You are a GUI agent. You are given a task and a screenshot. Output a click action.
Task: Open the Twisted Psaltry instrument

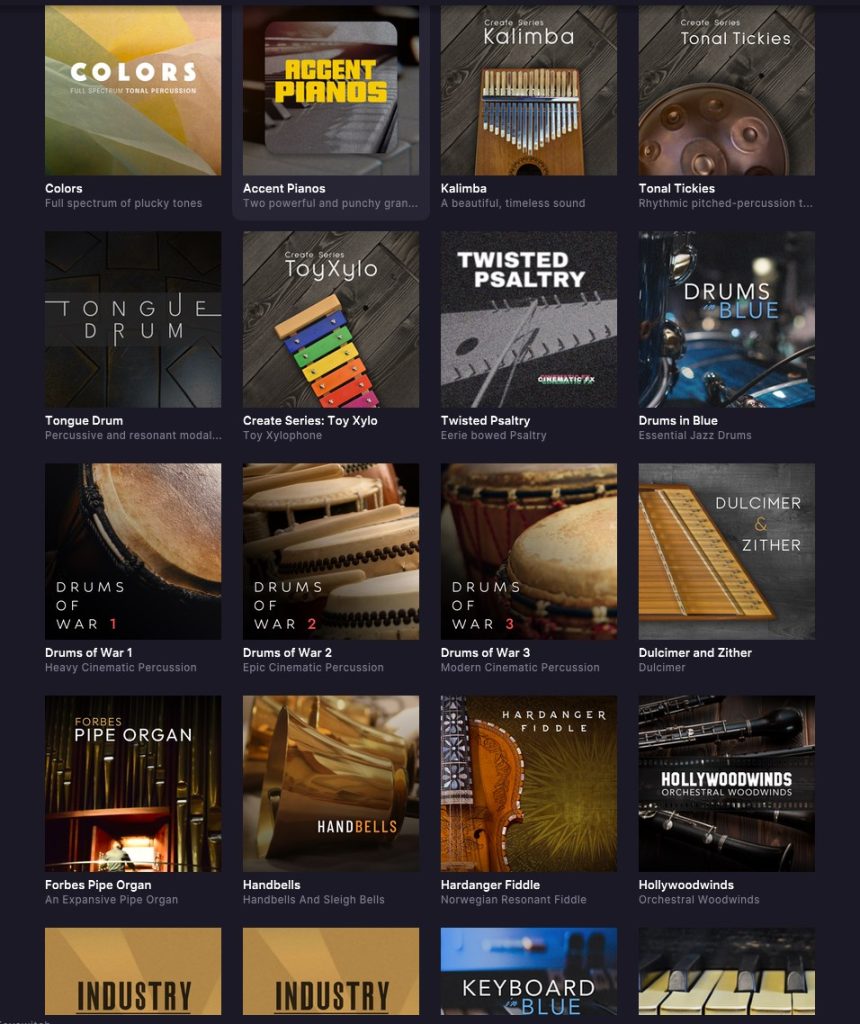coord(529,319)
